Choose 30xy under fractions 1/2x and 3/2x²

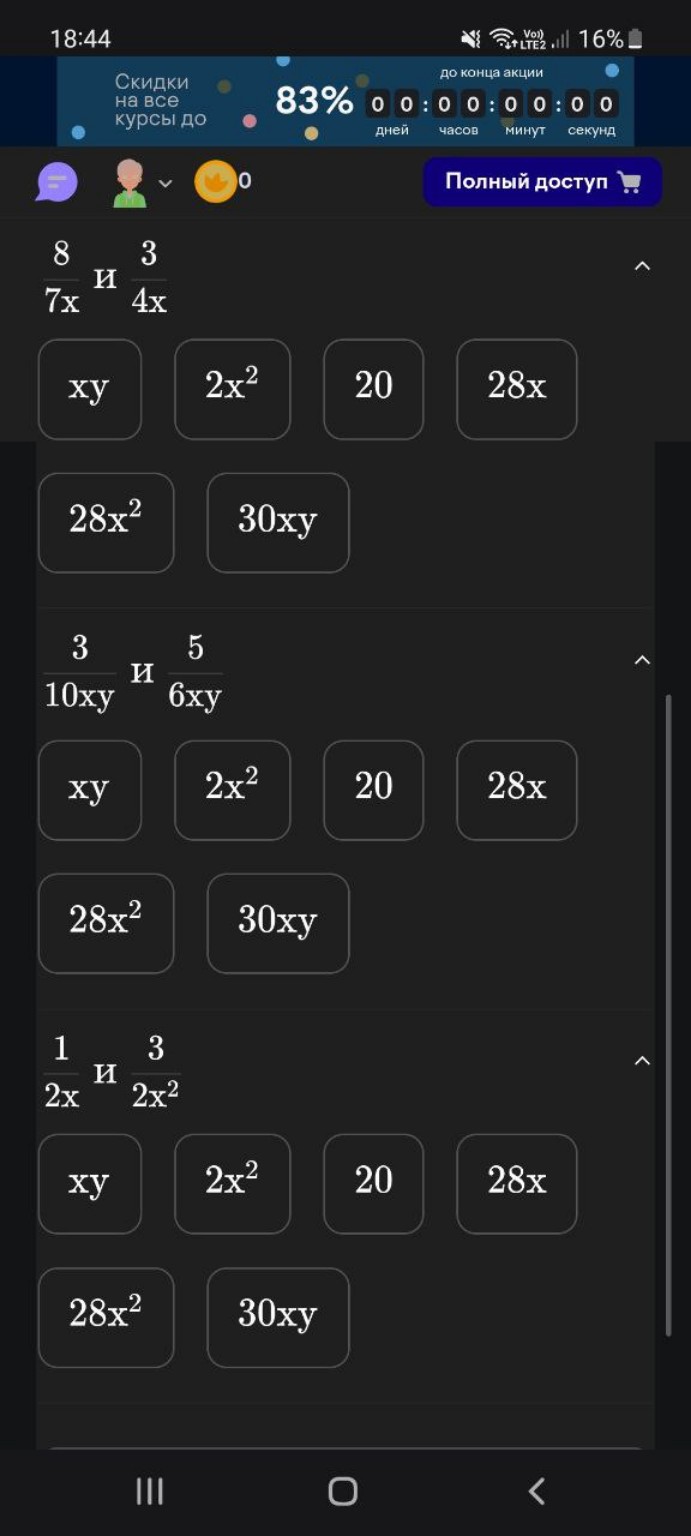pyautogui.click(x=277, y=1317)
